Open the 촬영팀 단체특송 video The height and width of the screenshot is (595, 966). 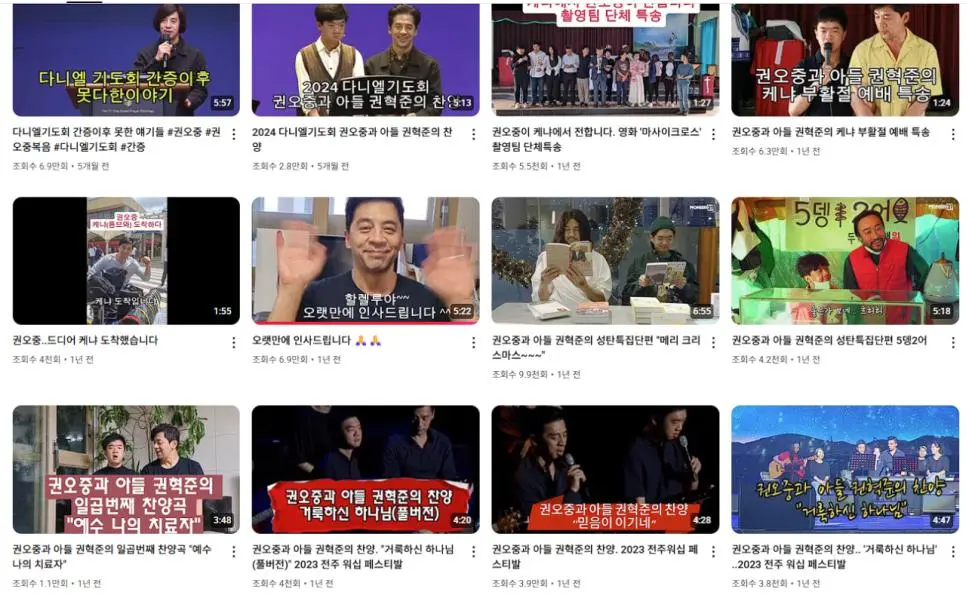point(605,60)
